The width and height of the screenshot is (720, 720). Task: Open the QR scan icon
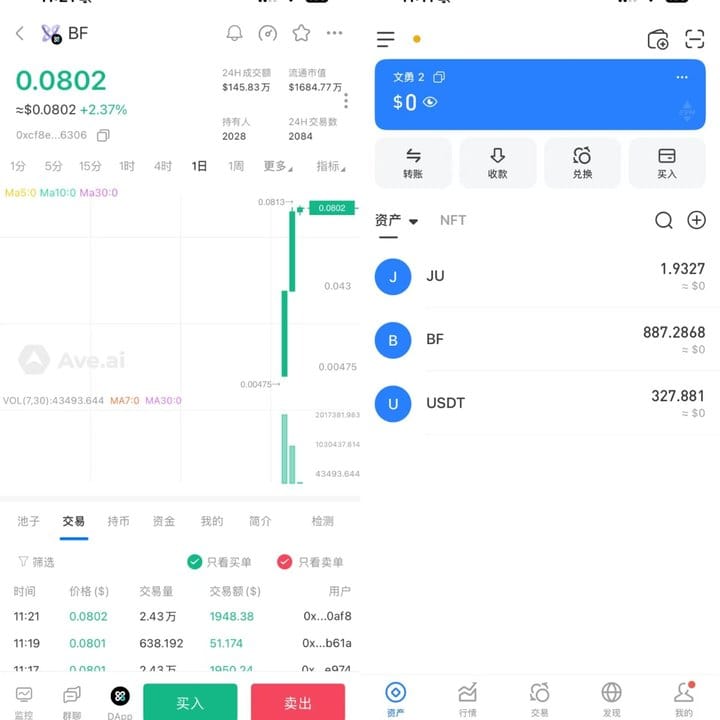694,40
